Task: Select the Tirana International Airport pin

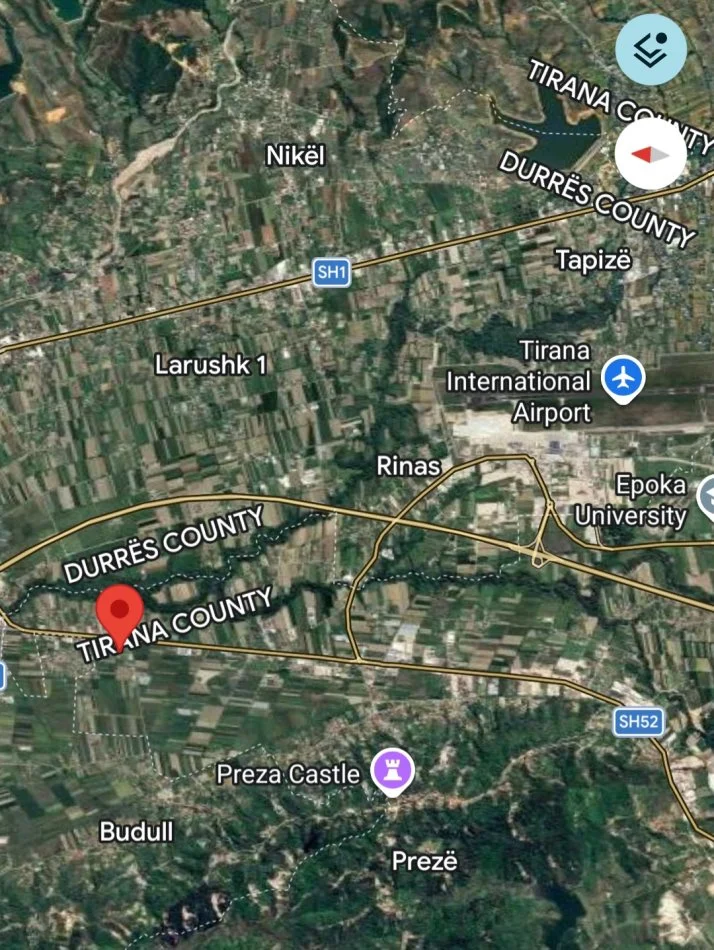Action: [x=625, y=379]
